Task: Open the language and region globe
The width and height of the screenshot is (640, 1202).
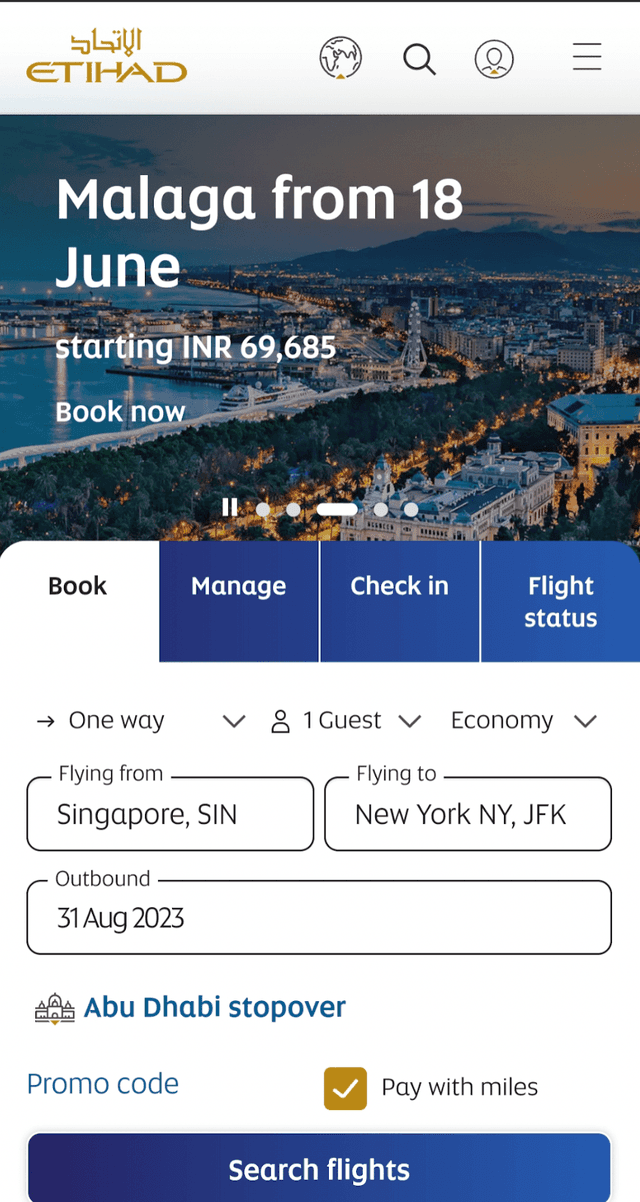Action: click(x=340, y=58)
